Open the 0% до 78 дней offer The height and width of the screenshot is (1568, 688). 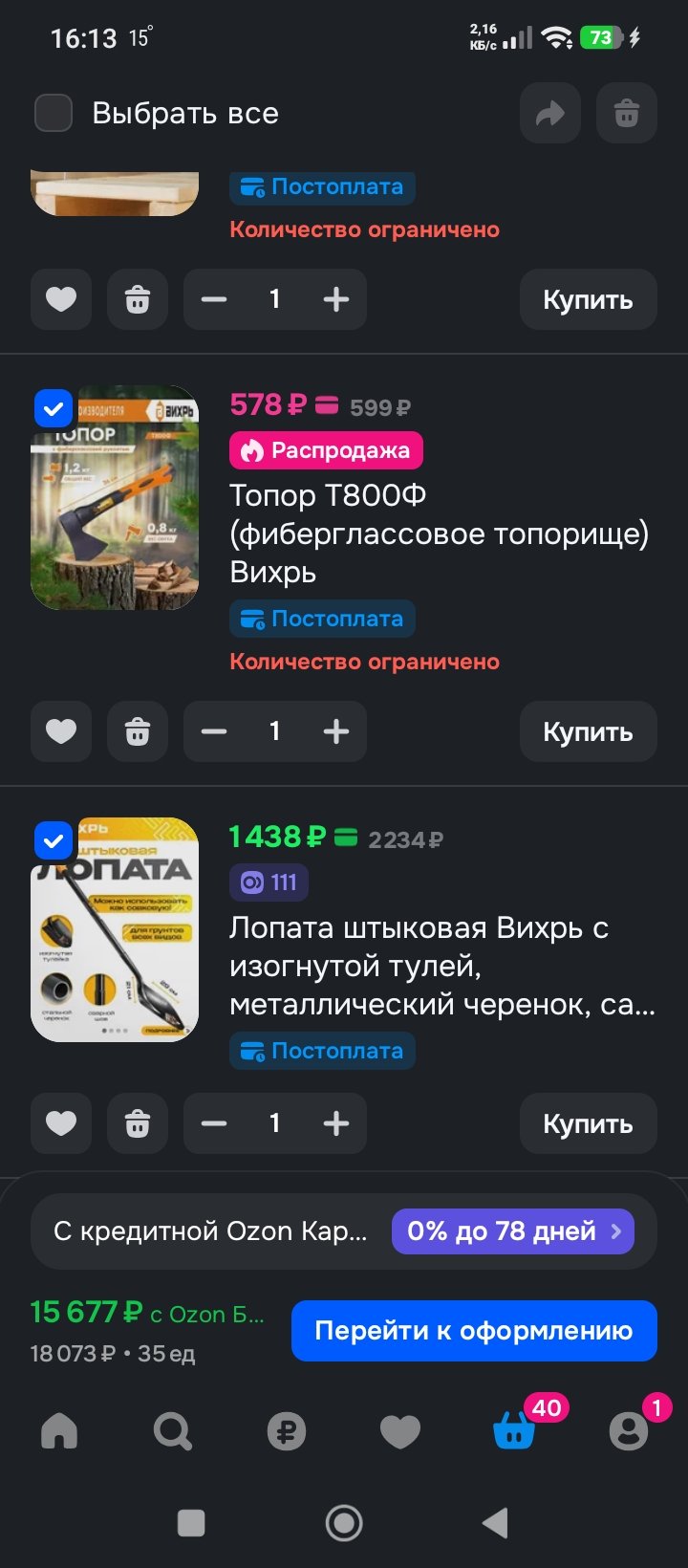point(513,1230)
